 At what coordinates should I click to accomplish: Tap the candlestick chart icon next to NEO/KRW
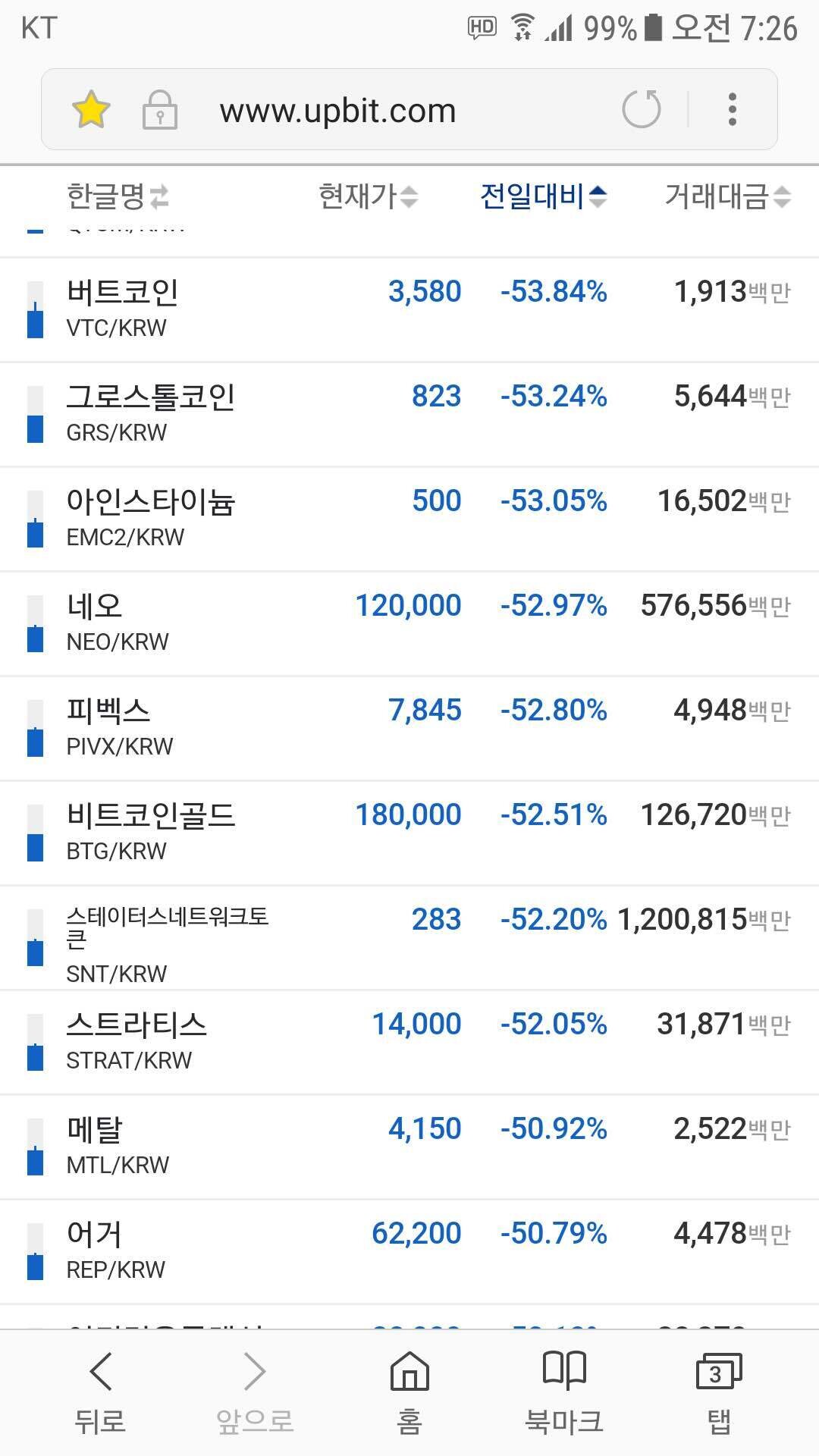(33, 622)
